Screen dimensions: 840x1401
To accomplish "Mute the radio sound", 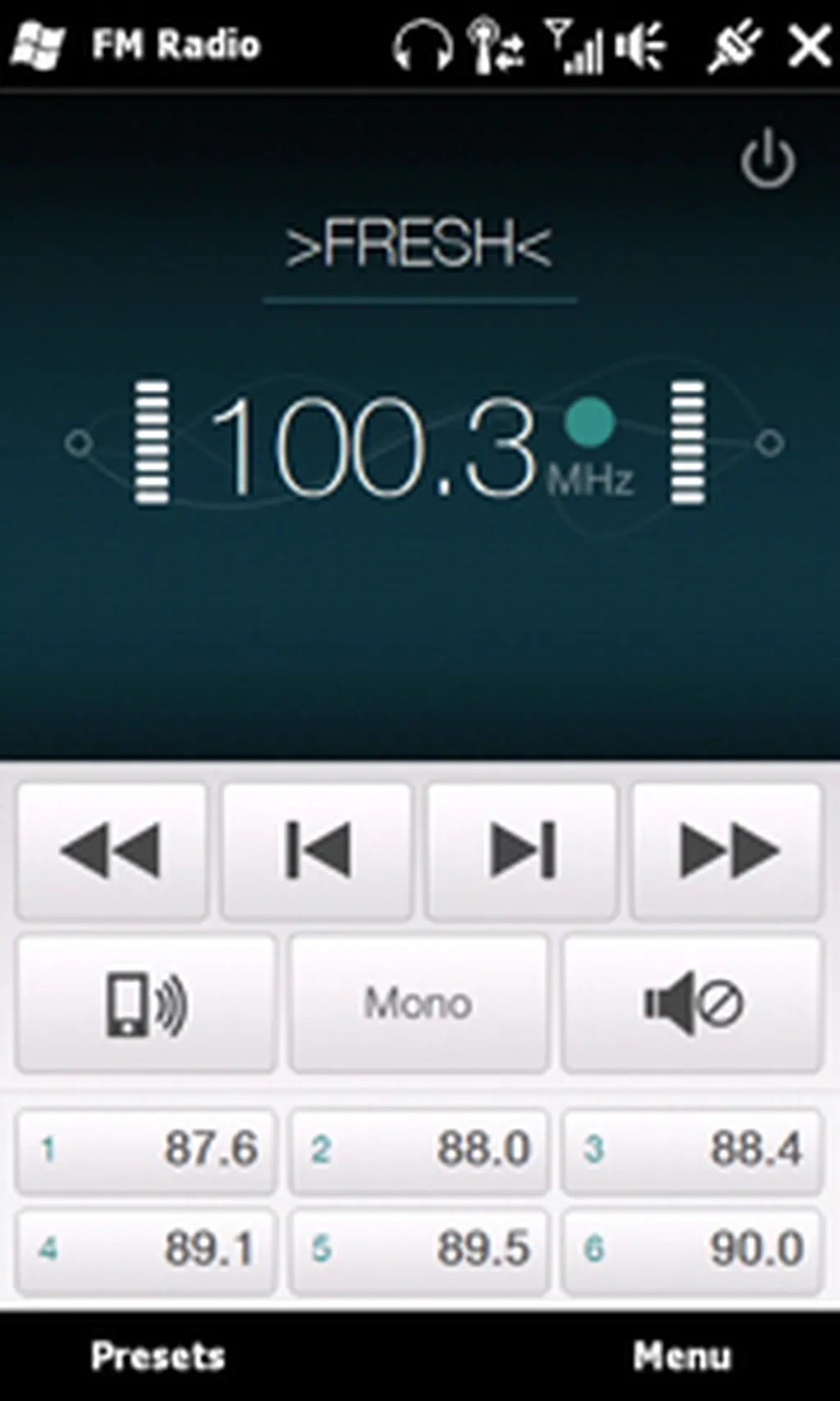I will [x=692, y=1003].
